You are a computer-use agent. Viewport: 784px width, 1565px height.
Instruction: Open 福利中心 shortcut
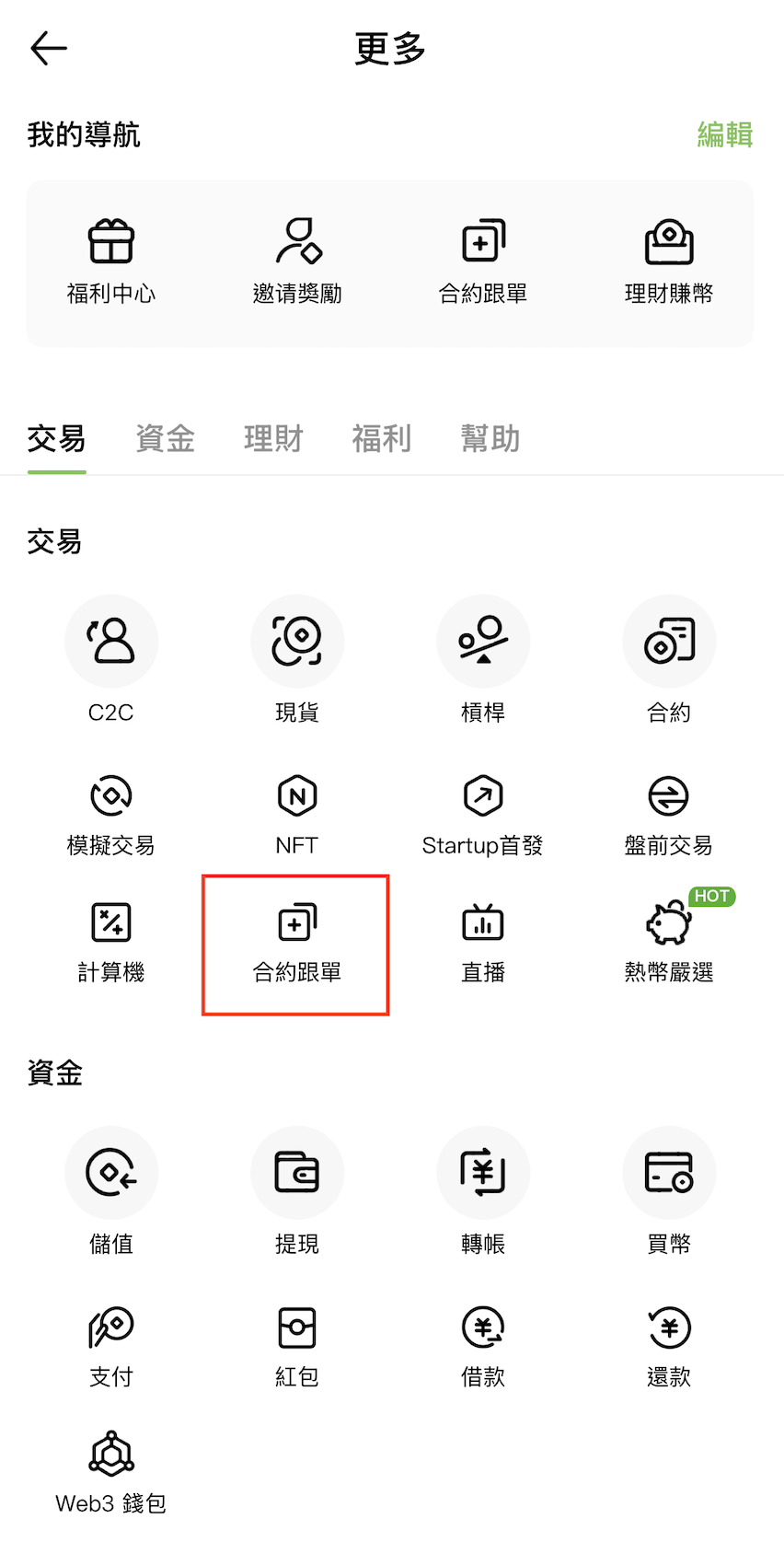[111, 261]
